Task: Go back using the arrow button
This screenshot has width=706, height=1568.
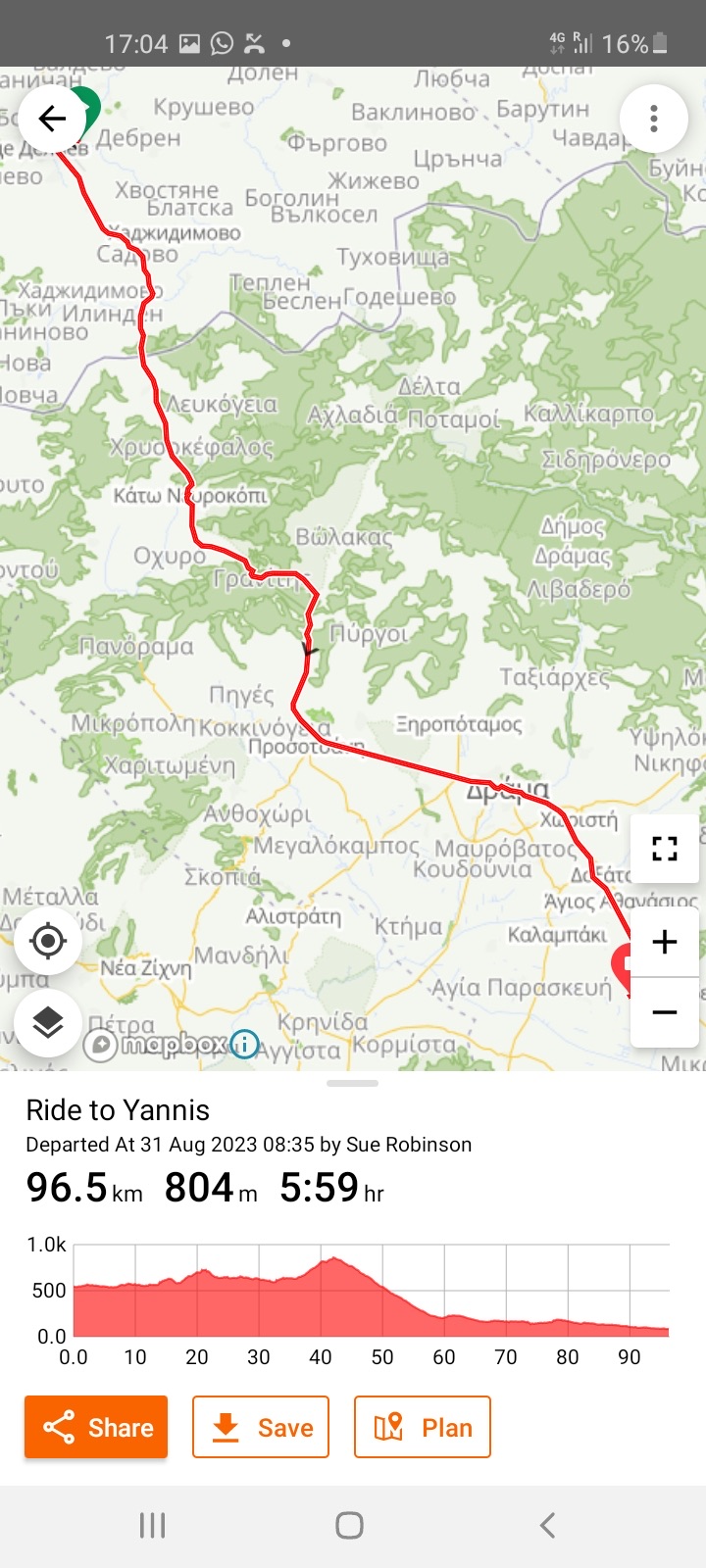Action: (51, 119)
